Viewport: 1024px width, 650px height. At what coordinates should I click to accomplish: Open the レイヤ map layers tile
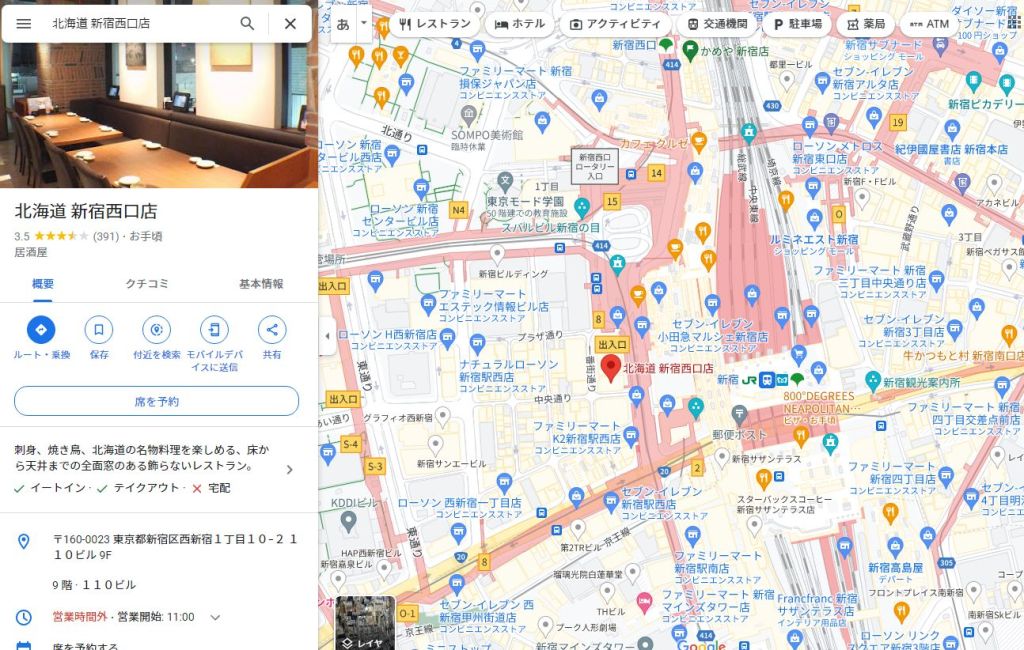pyautogui.click(x=364, y=624)
